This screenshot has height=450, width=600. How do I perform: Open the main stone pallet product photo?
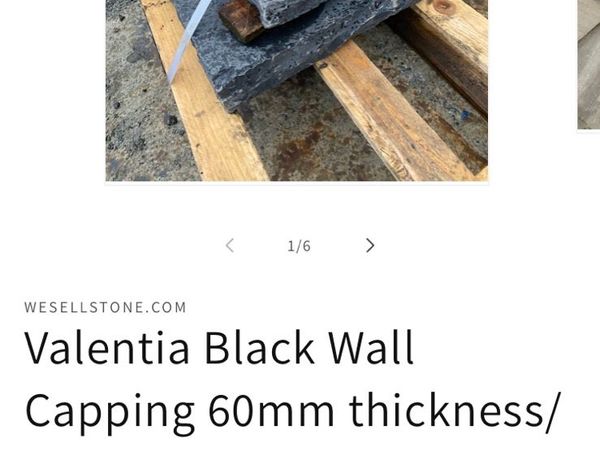pos(296,90)
